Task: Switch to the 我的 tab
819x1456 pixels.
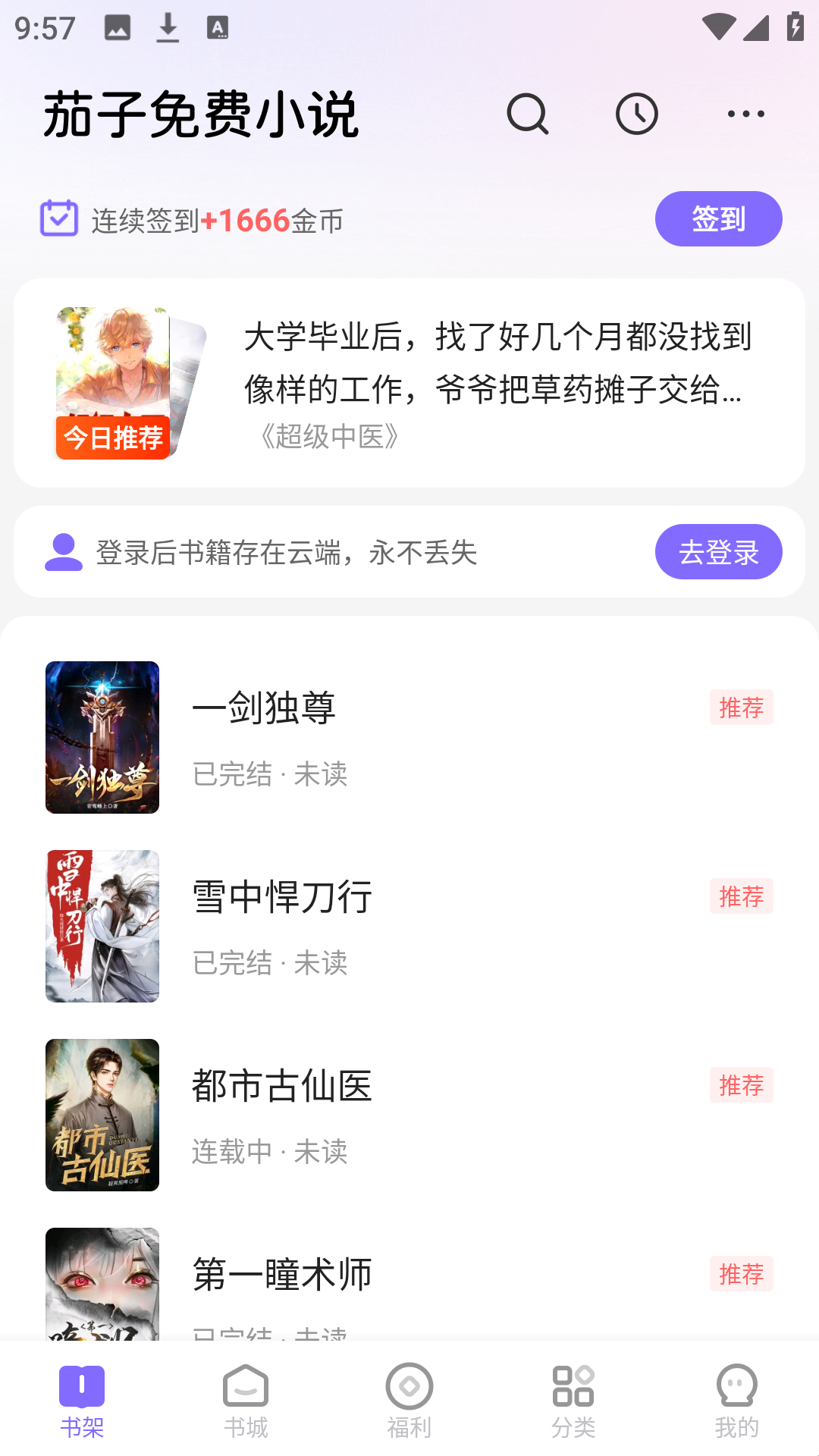Action: (736, 1401)
